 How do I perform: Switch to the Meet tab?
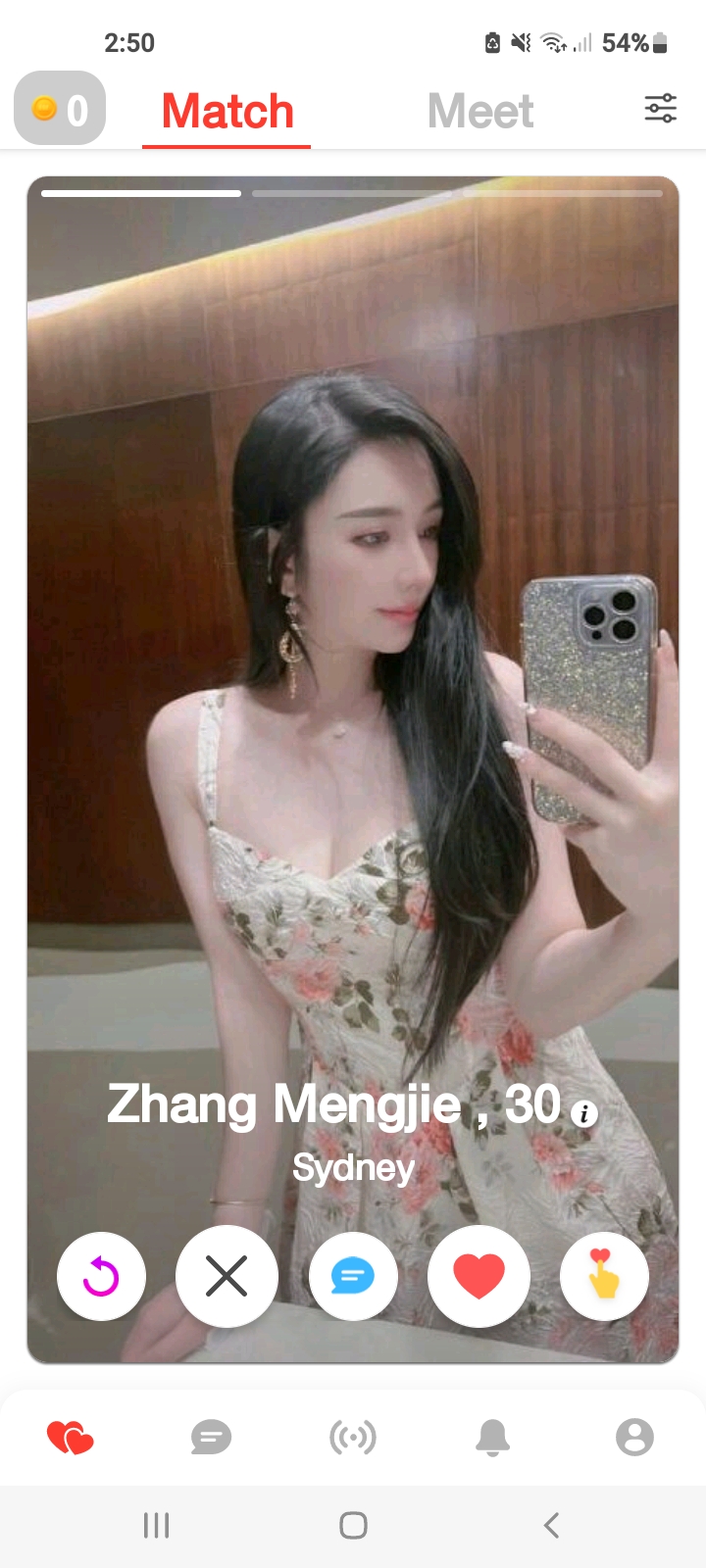(480, 111)
